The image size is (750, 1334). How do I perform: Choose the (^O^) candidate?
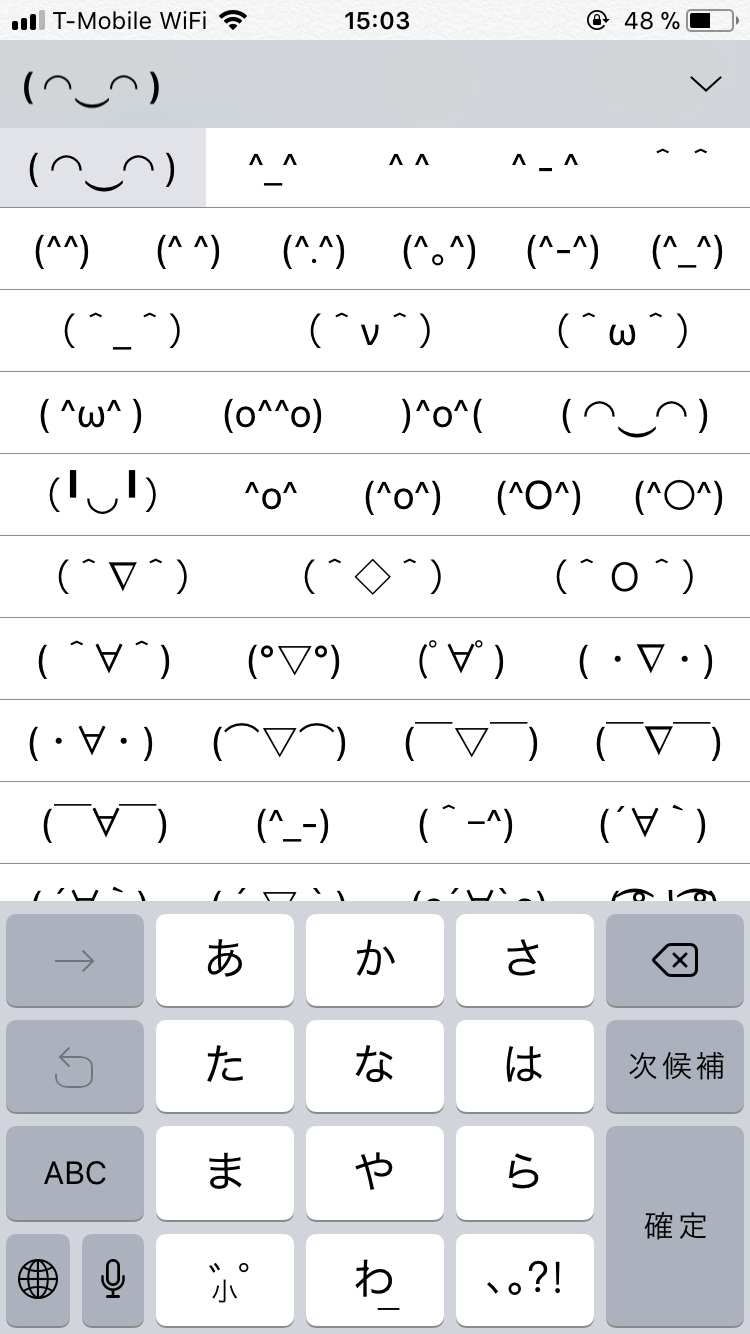(x=539, y=495)
